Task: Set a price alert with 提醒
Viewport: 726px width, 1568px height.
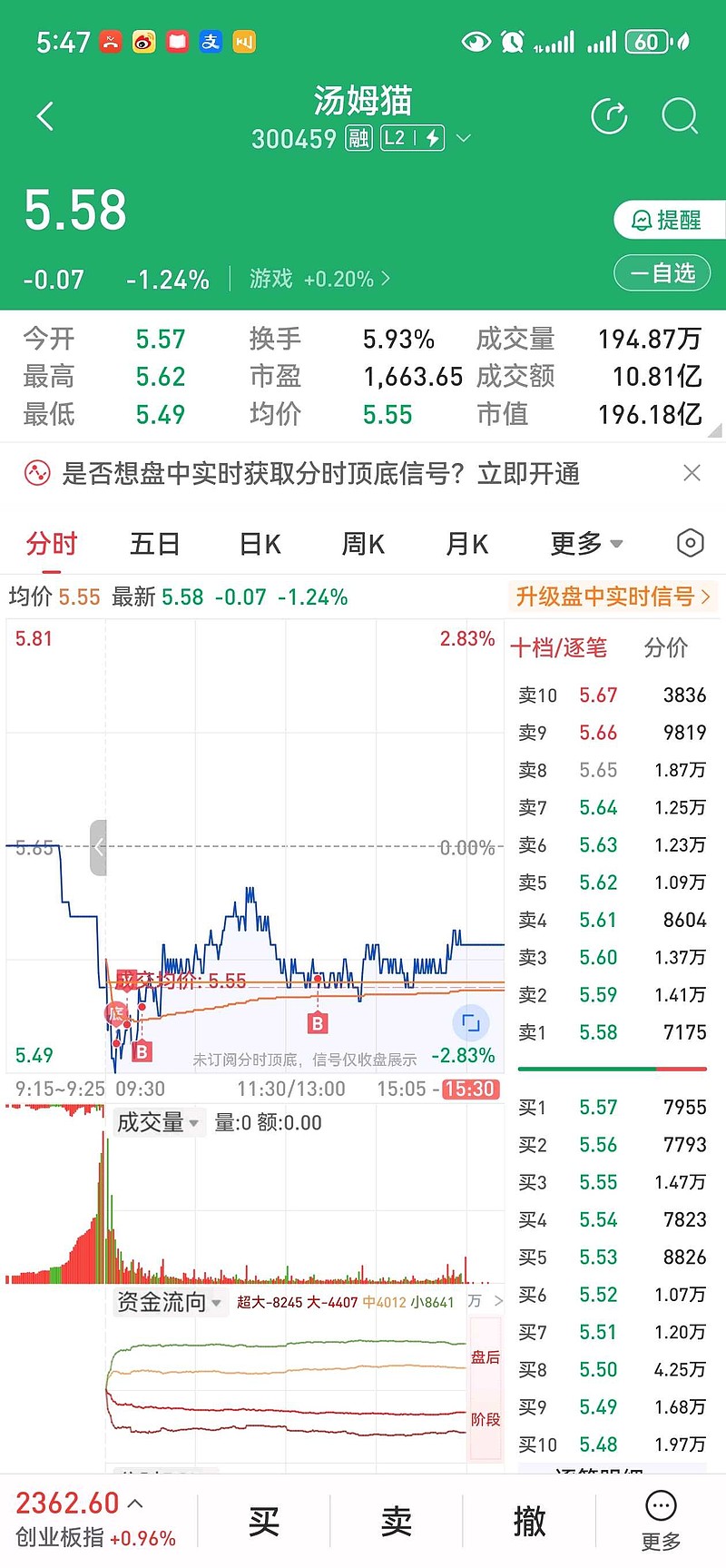Action: tap(669, 220)
